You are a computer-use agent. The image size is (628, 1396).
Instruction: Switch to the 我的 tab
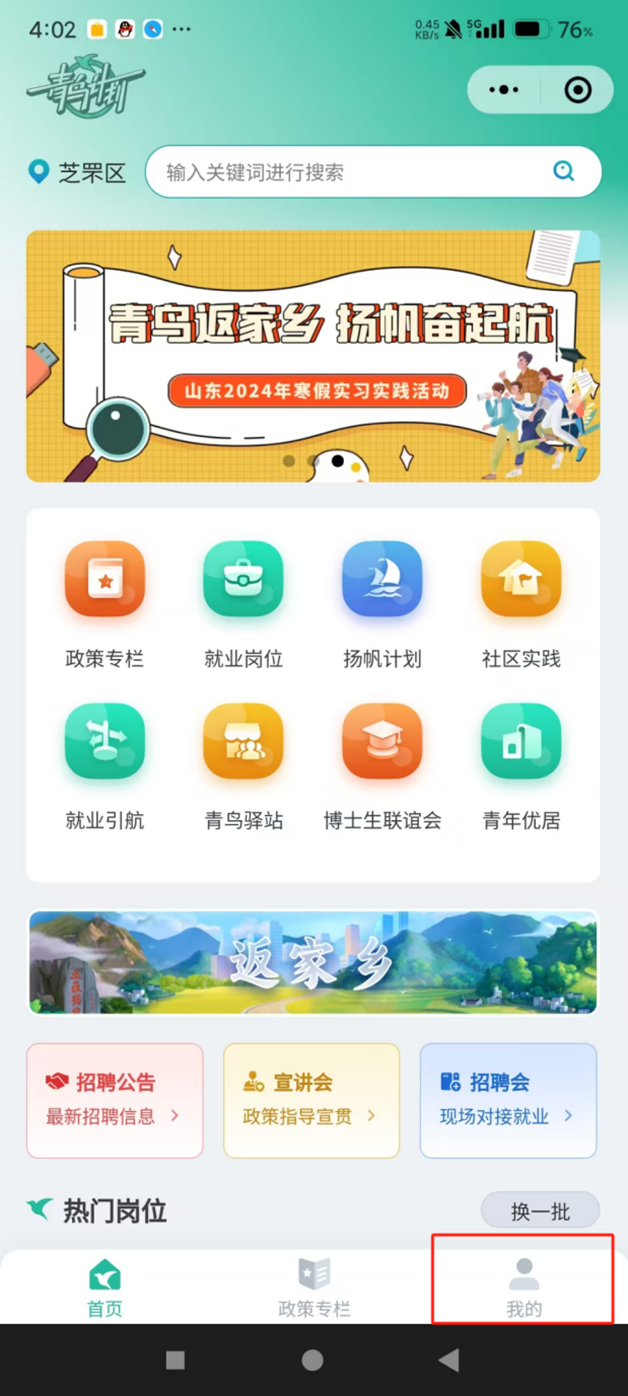point(523,1287)
